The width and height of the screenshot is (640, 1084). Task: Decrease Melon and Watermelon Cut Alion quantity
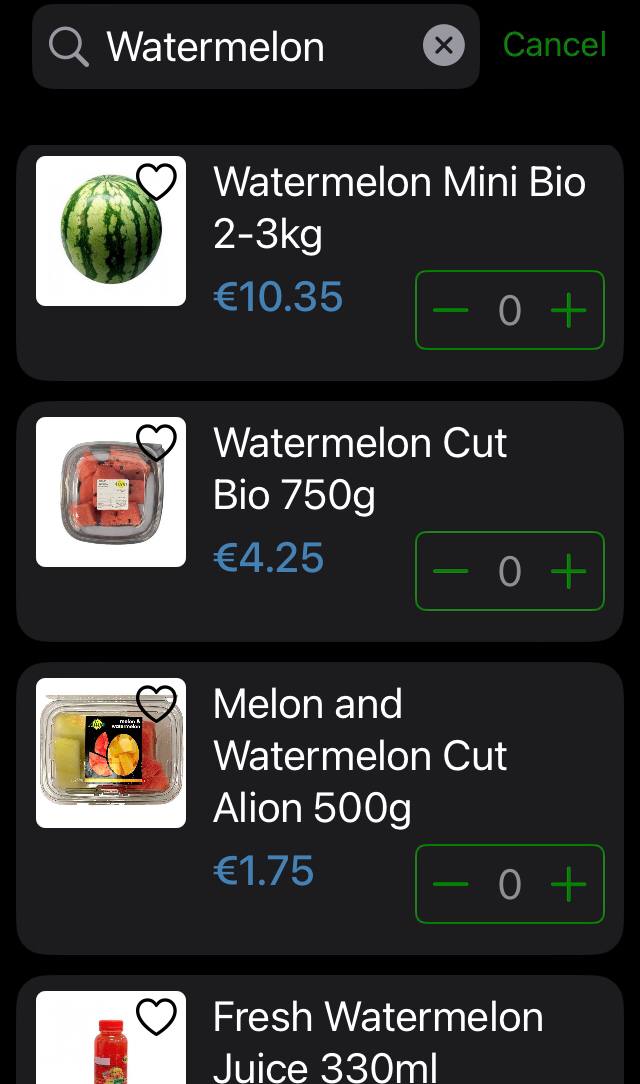(x=451, y=885)
